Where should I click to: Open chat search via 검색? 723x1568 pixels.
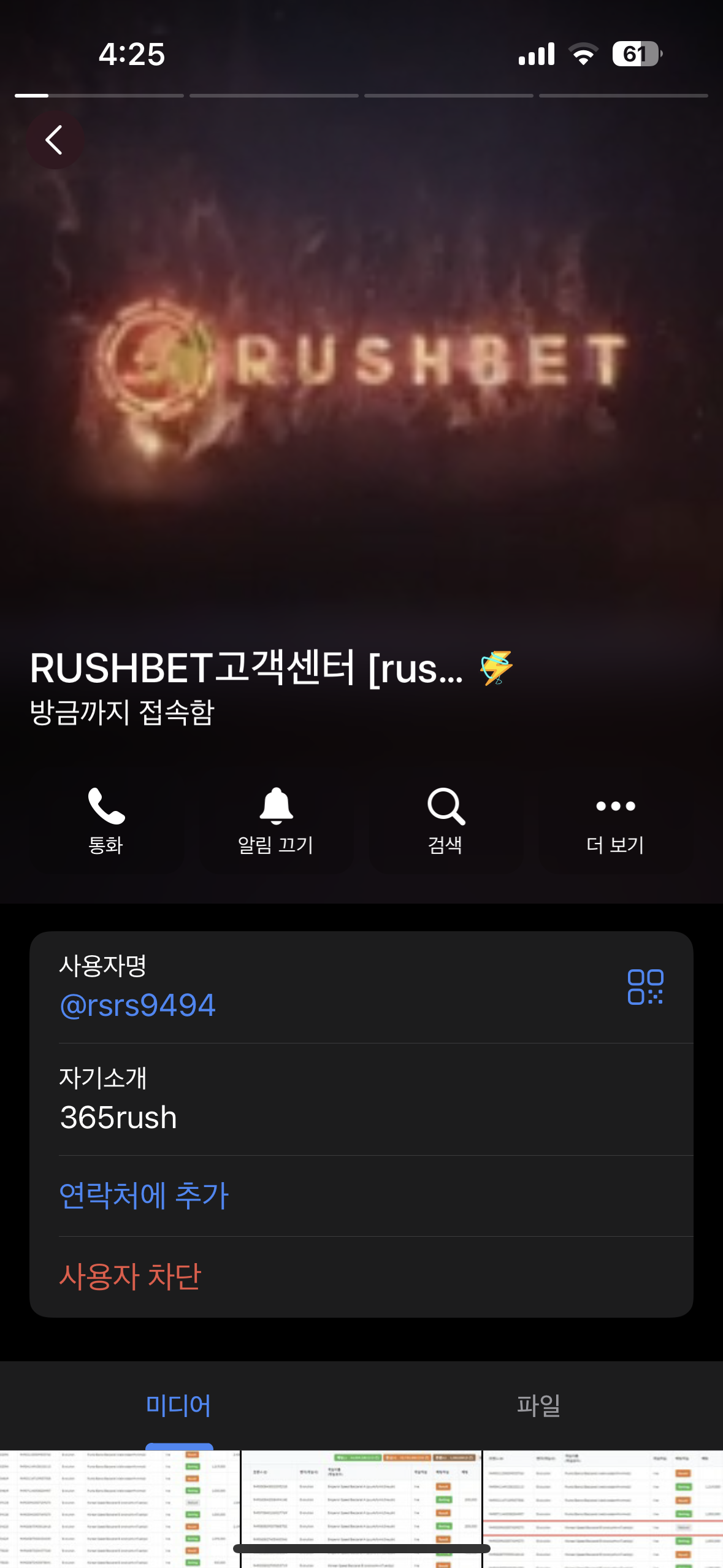tap(446, 821)
